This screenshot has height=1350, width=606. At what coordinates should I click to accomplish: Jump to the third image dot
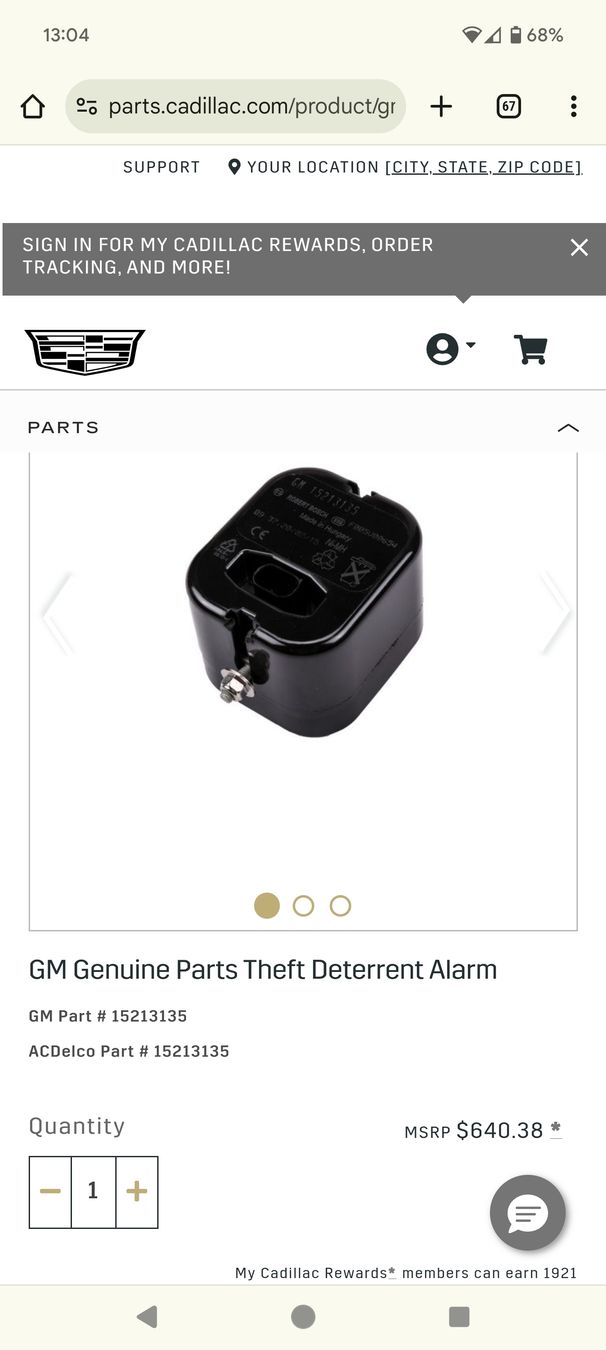click(340, 906)
